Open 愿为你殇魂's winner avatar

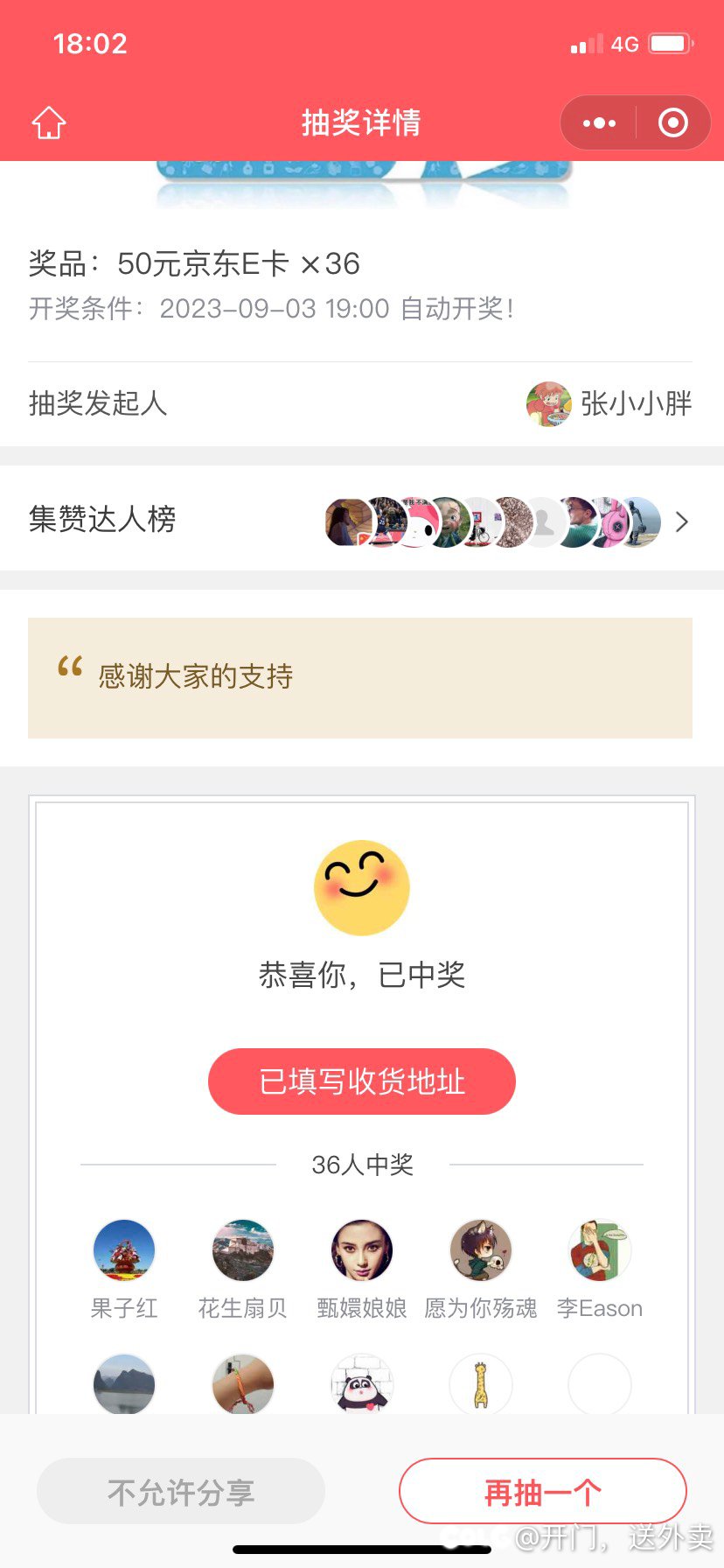click(x=480, y=1250)
